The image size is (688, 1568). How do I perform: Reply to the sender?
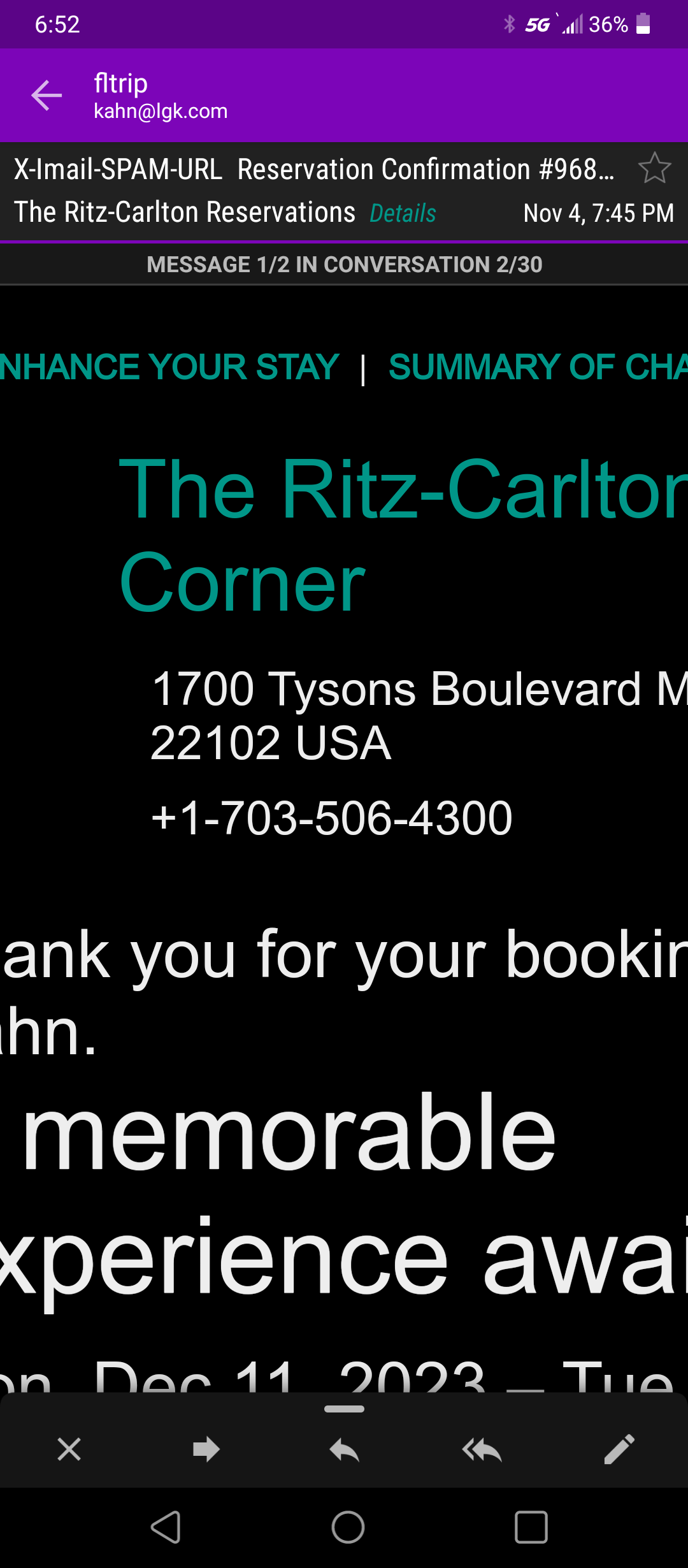344,1450
